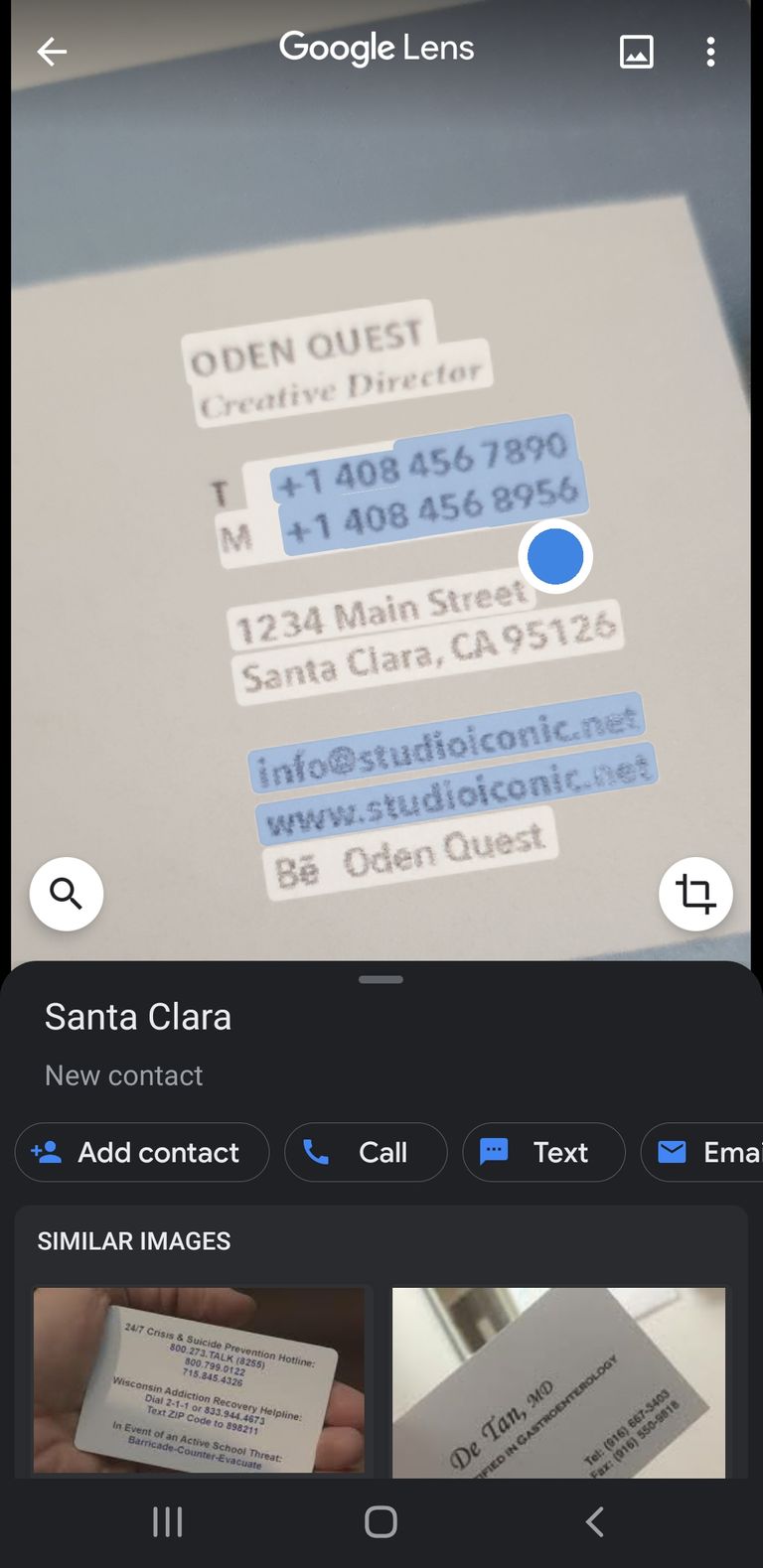Open recent apps from navigation bar

point(167,1521)
